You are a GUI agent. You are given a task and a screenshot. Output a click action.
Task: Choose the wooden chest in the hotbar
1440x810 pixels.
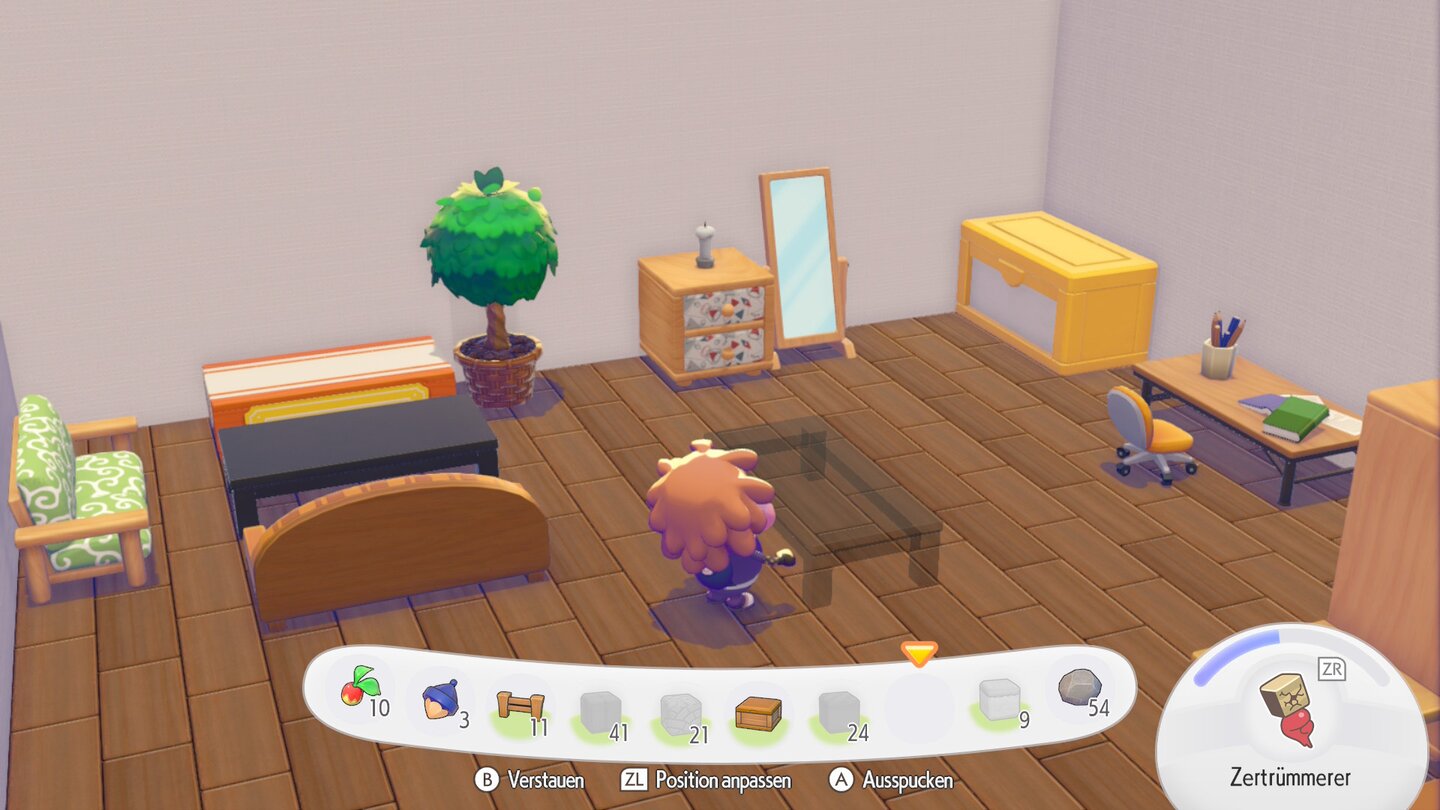758,714
